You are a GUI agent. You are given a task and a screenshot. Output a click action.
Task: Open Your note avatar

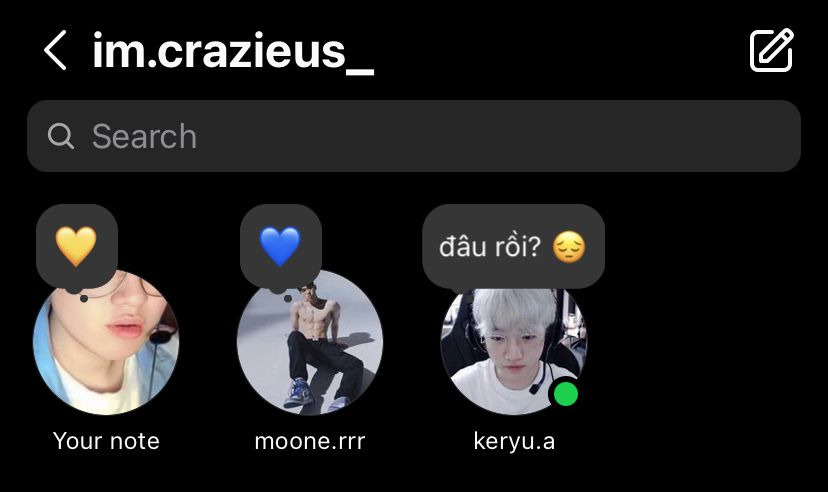[106, 342]
